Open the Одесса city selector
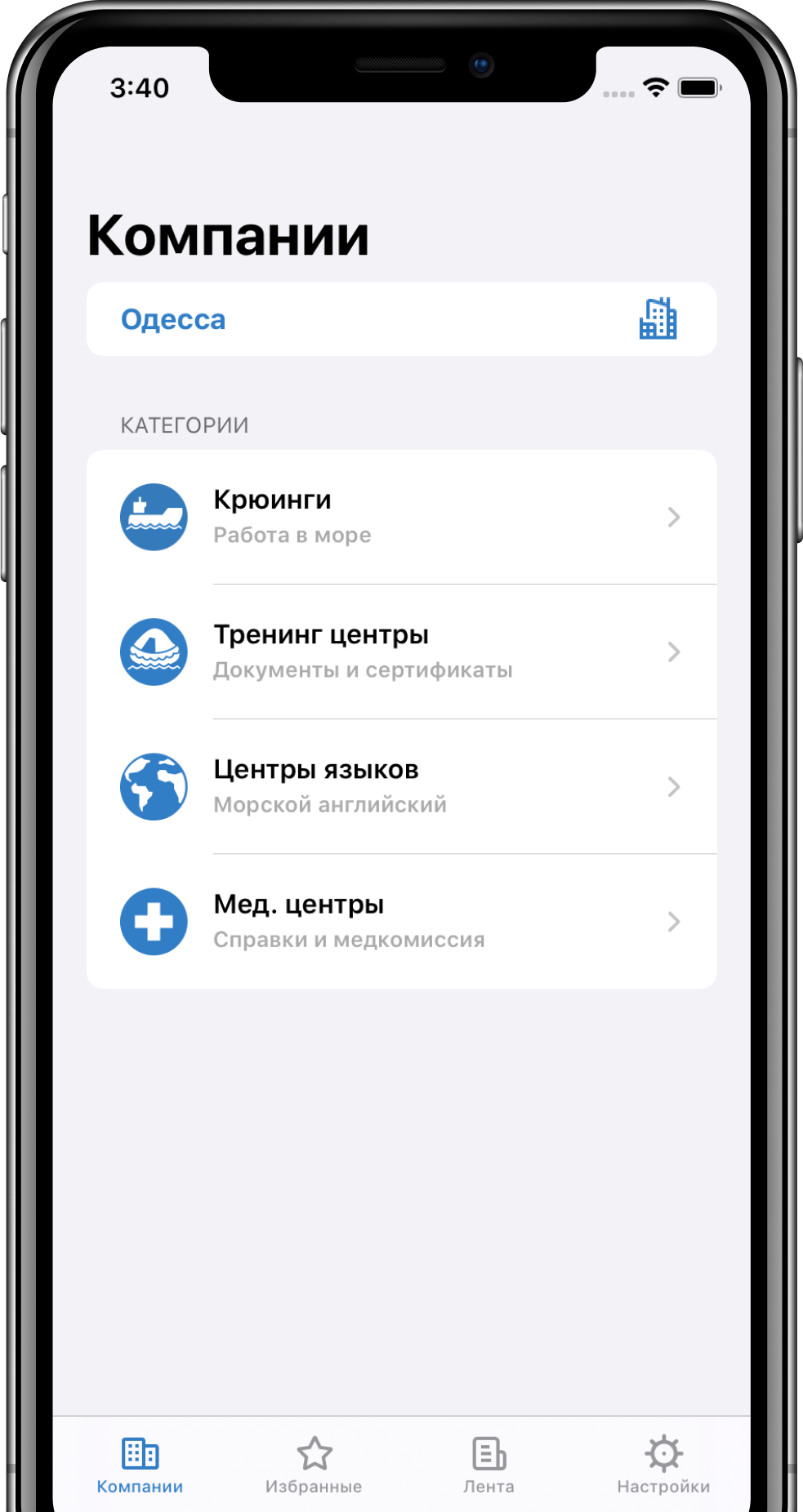This screenshot has width=803, height=1512. point(401,319)
